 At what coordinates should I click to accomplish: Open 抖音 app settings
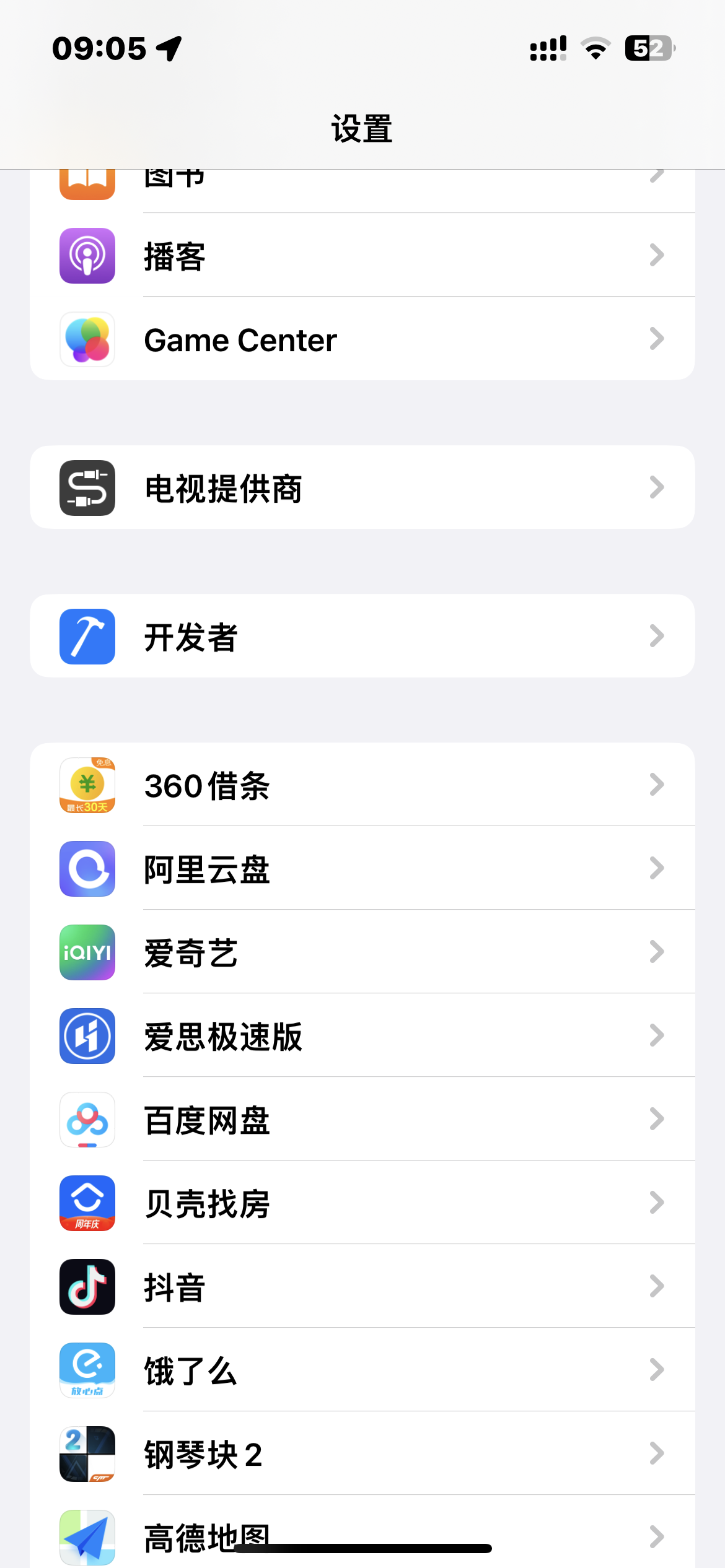[x=362, y=1286]
